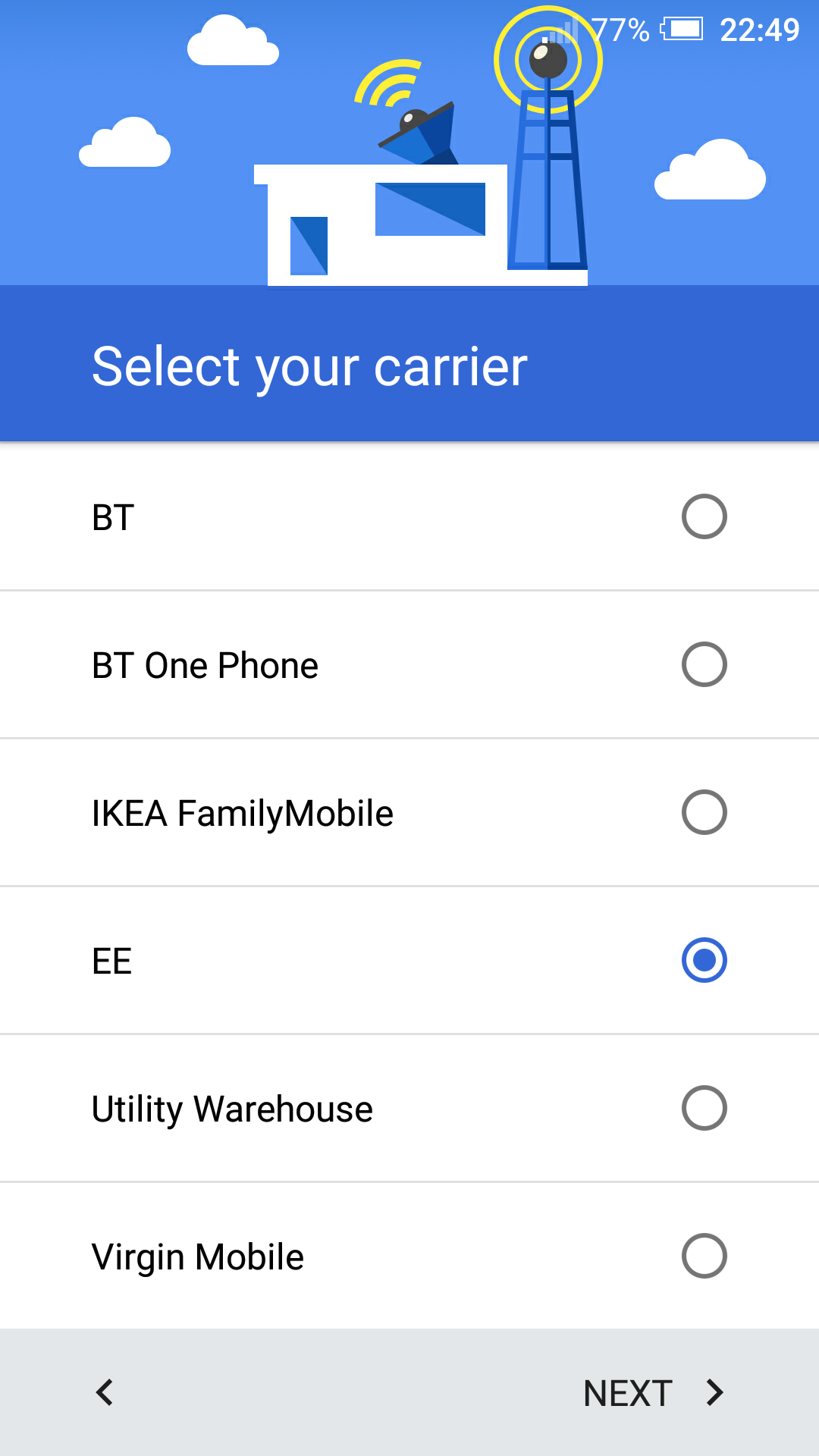Select Utility Warehouse carrier
Image resolution: width=819 pixels, height=1456 pixels.
coord(409,1108)
